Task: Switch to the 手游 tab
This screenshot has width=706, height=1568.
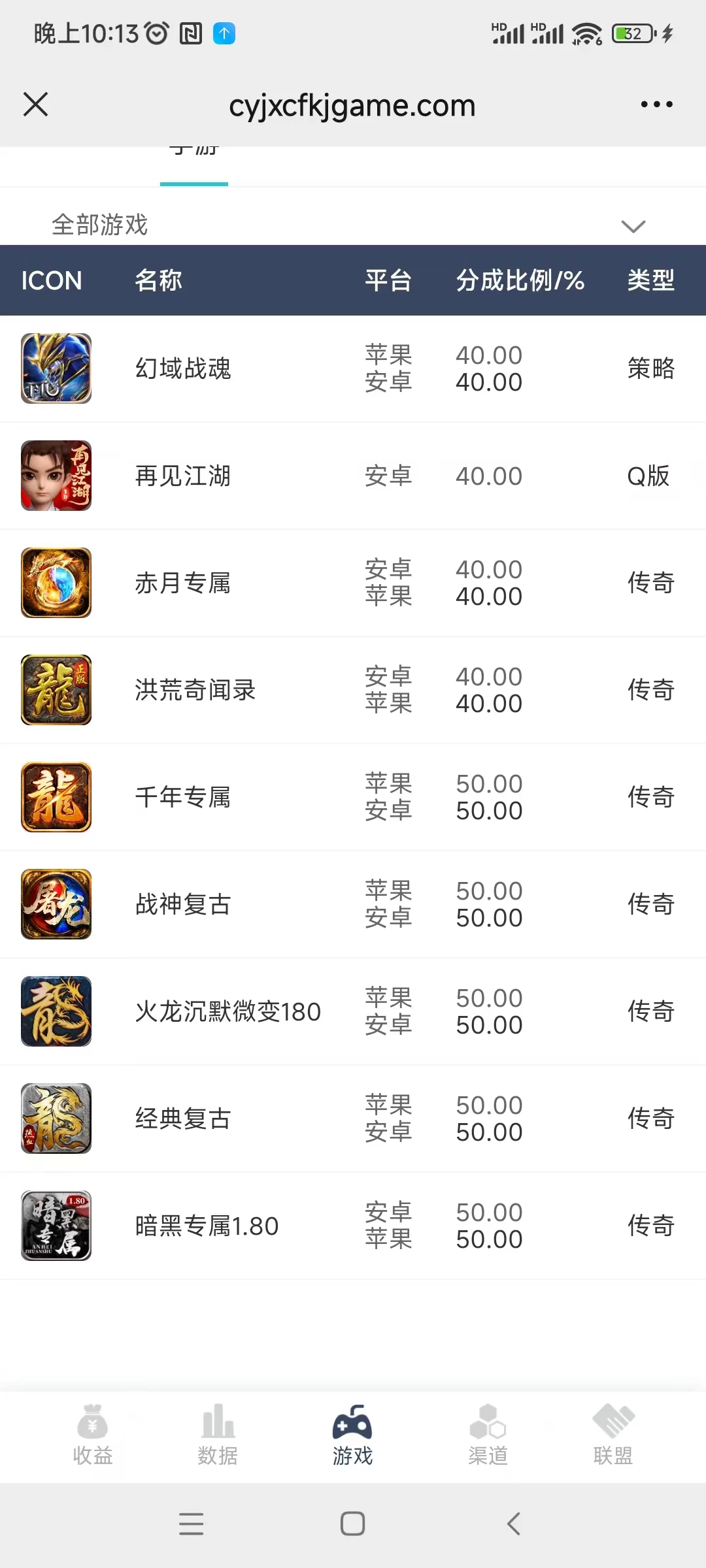Action: pyautogui.click(x=194, y=154)
